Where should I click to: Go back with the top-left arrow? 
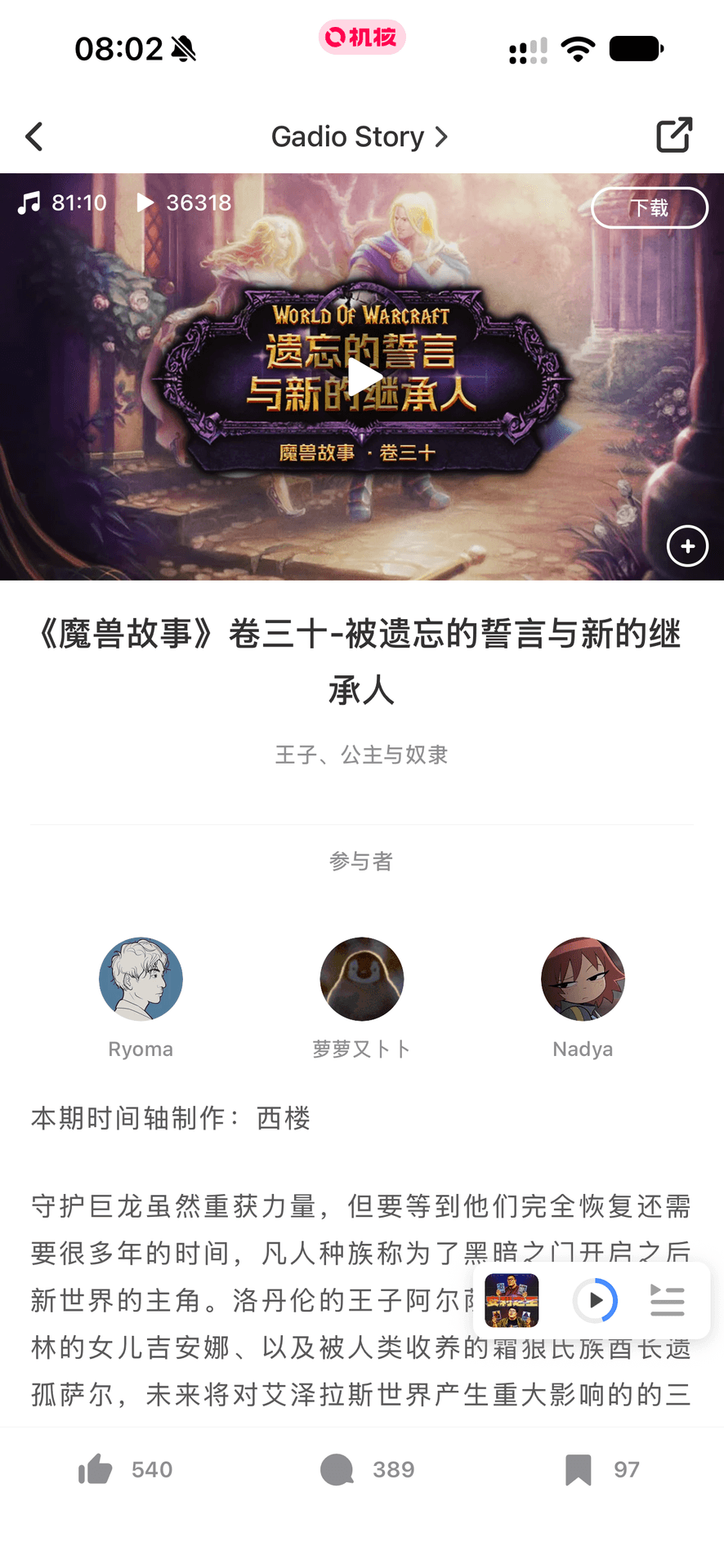(34, 136)
